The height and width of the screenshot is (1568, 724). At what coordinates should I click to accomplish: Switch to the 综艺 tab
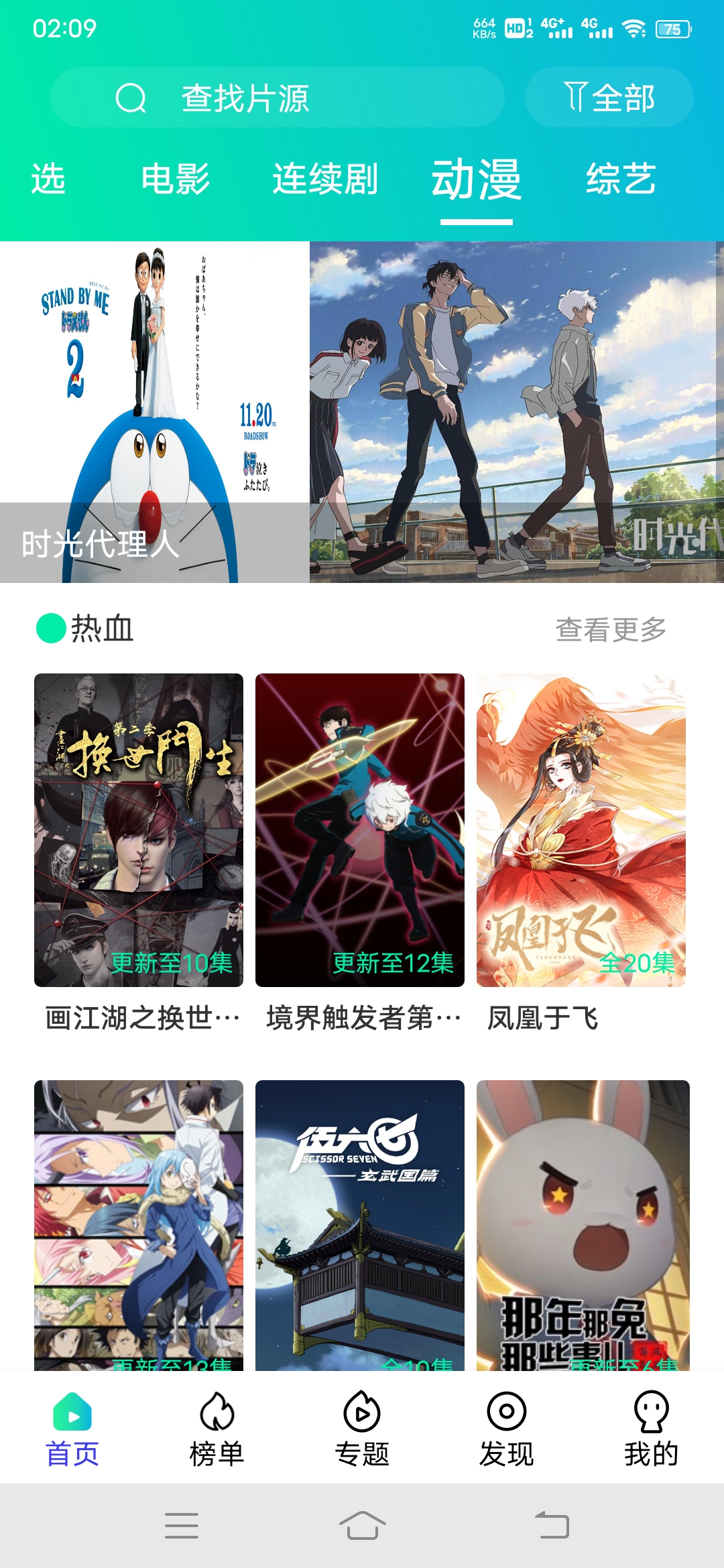tap(621, 178)
